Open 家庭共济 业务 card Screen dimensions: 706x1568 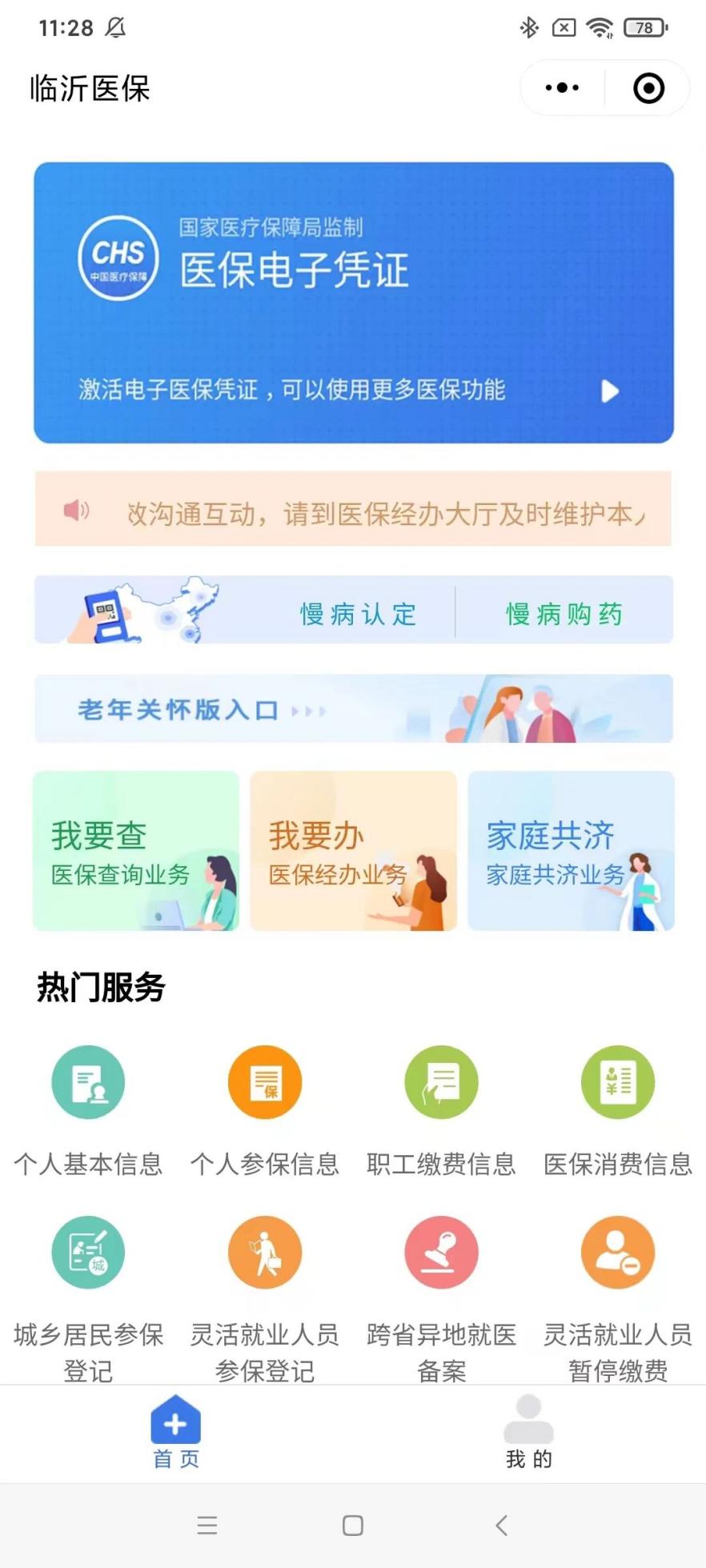pyautogui.click(x=572, y=851)
